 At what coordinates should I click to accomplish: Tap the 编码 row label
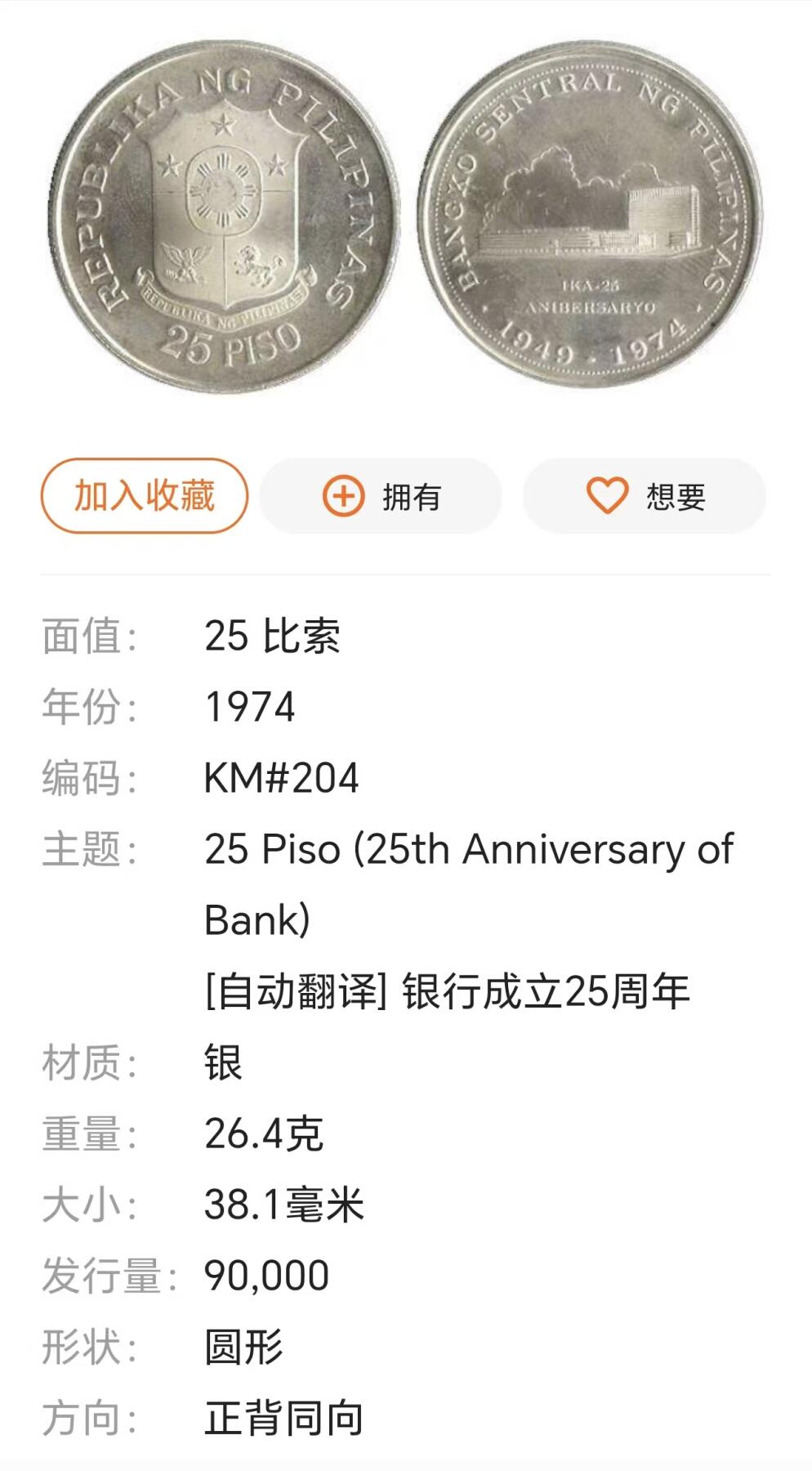91,779
